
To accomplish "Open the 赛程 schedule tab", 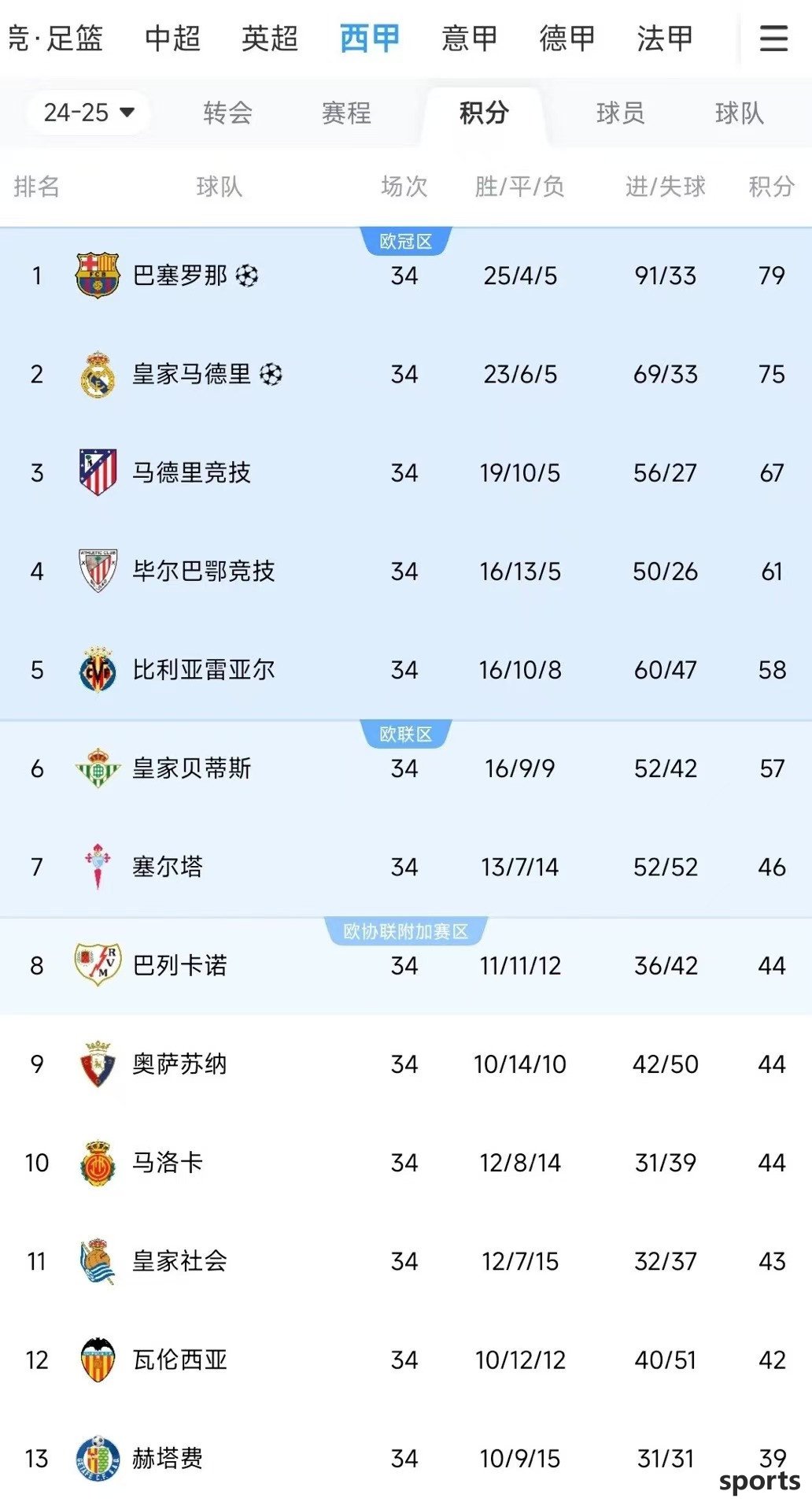I will (346, 113).
